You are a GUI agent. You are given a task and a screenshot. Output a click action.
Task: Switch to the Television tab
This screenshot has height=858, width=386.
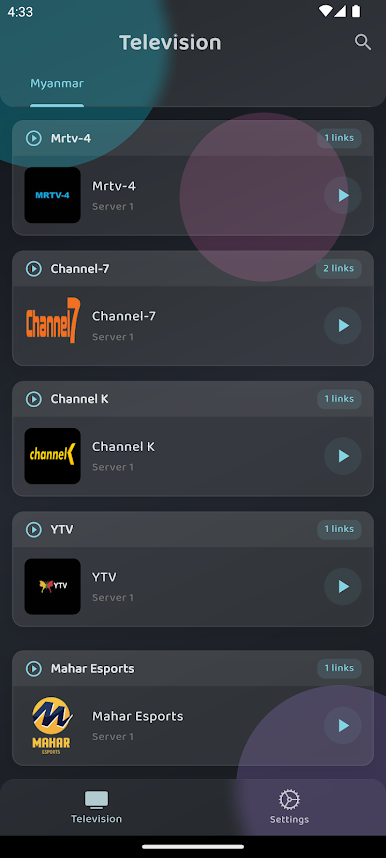click(x=96, y=807)
